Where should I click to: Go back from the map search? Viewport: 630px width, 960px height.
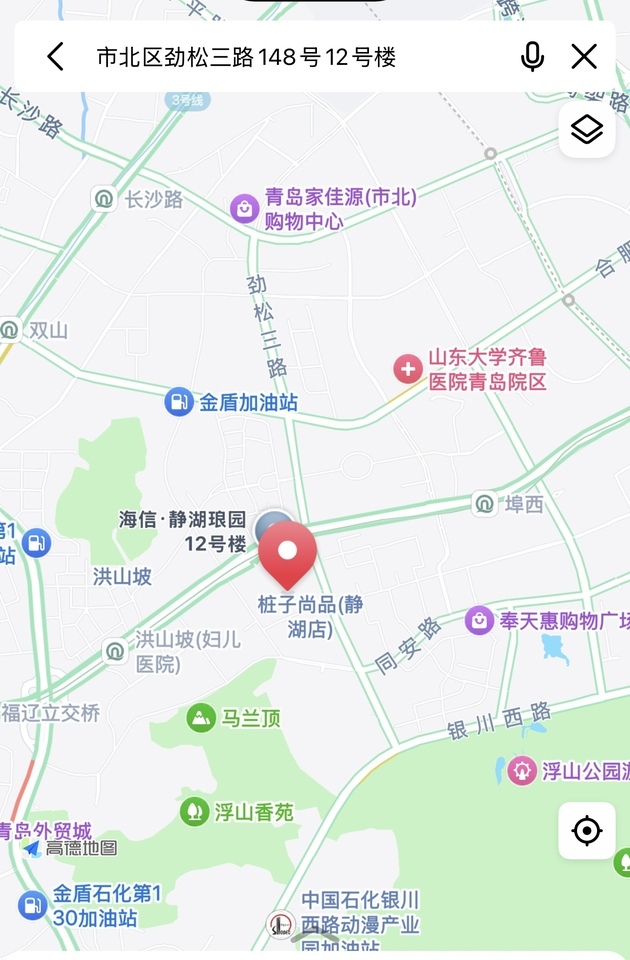coord(56,57)
